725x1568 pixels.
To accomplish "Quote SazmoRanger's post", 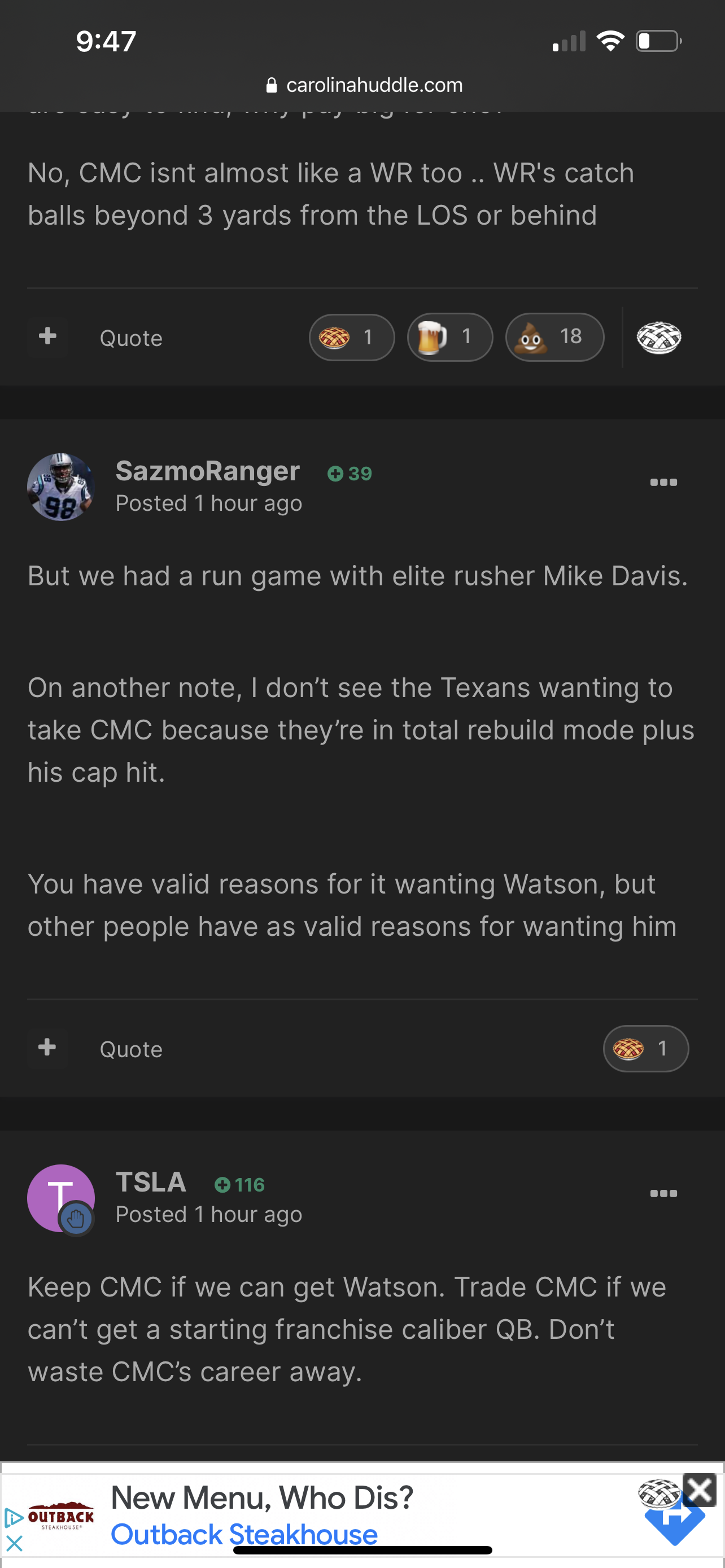I will click(131, 1049).
